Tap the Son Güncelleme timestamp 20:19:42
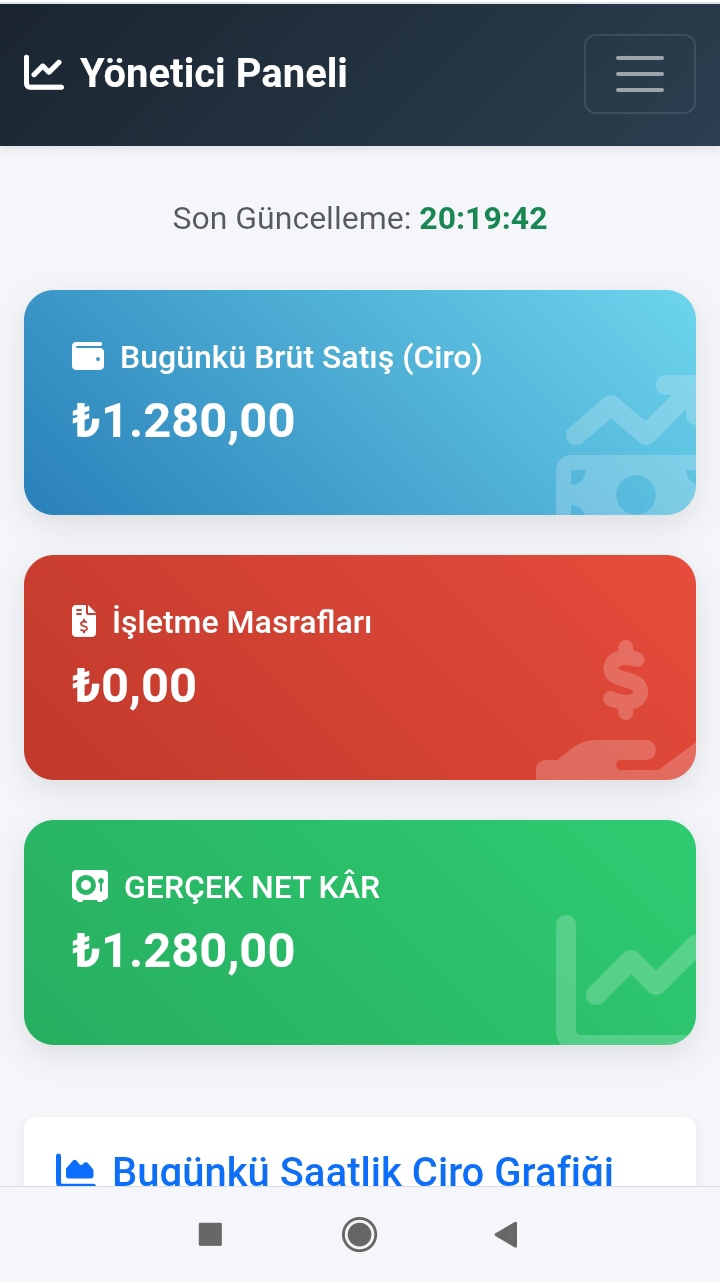 483,217
